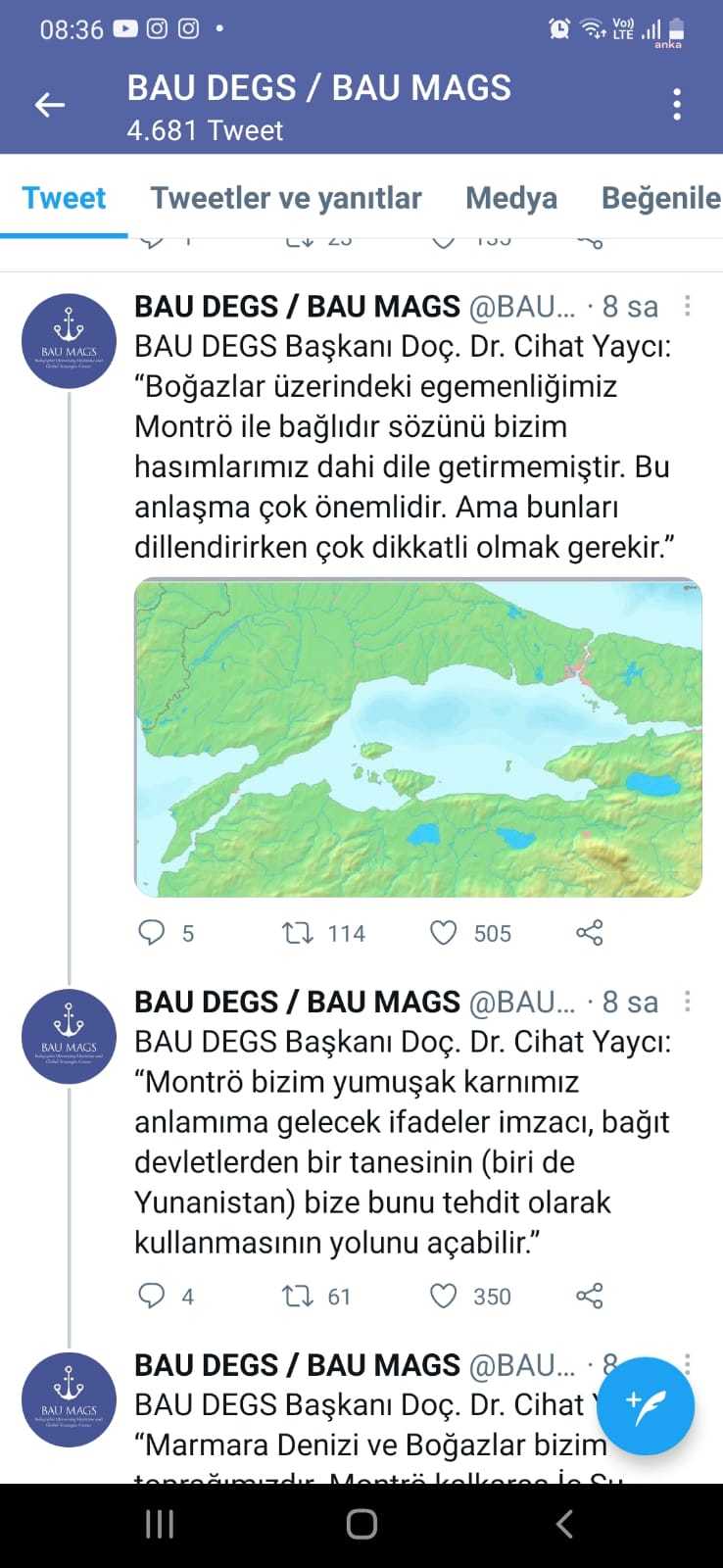Open options menu for the 'Boğazlar üzerindeki' tweet

point(688,307)
